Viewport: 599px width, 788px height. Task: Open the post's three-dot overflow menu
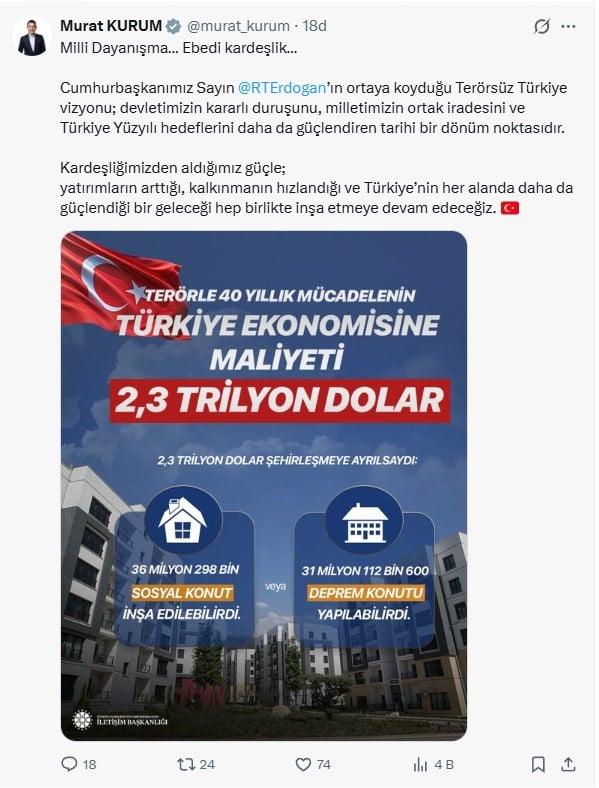568,26
